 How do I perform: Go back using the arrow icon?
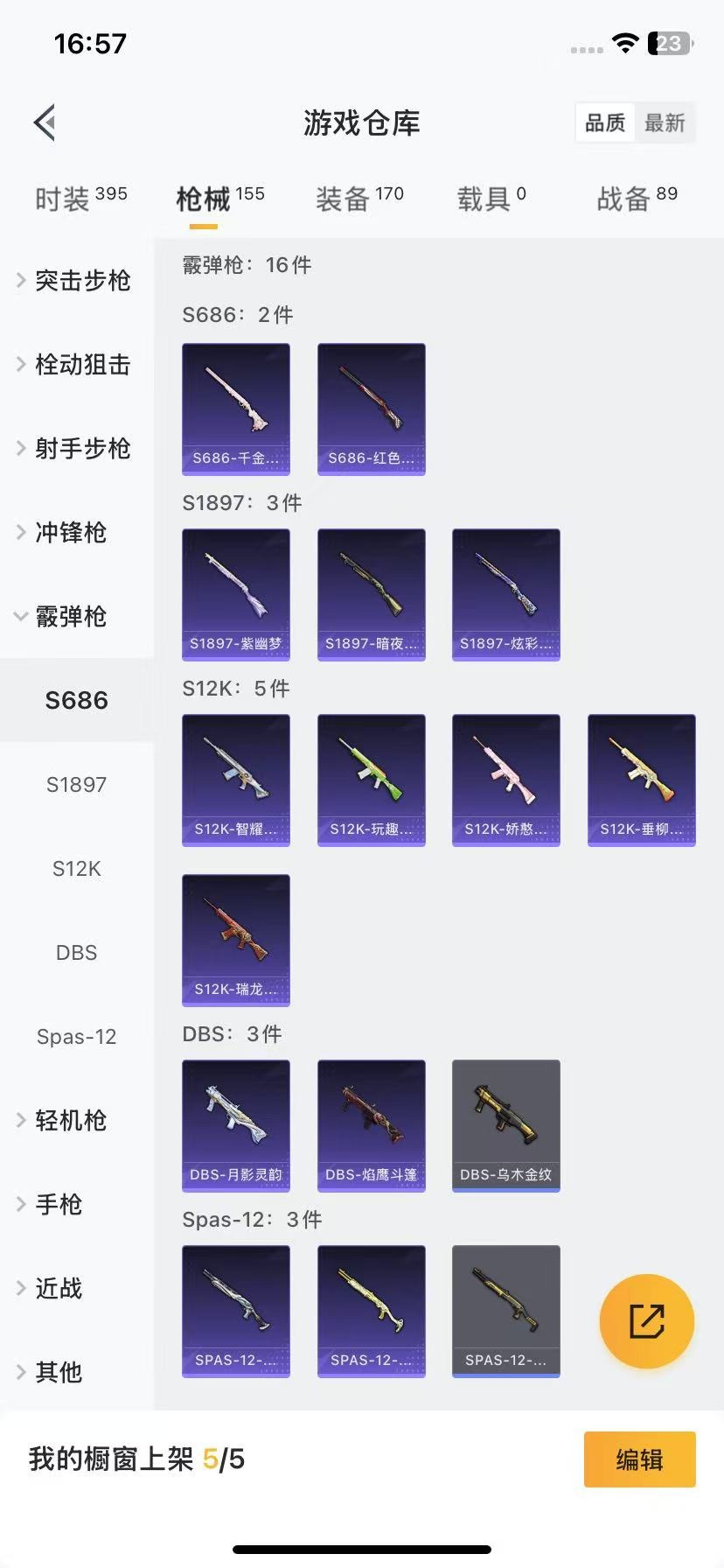pyautogui.click(x=45, y=122)
